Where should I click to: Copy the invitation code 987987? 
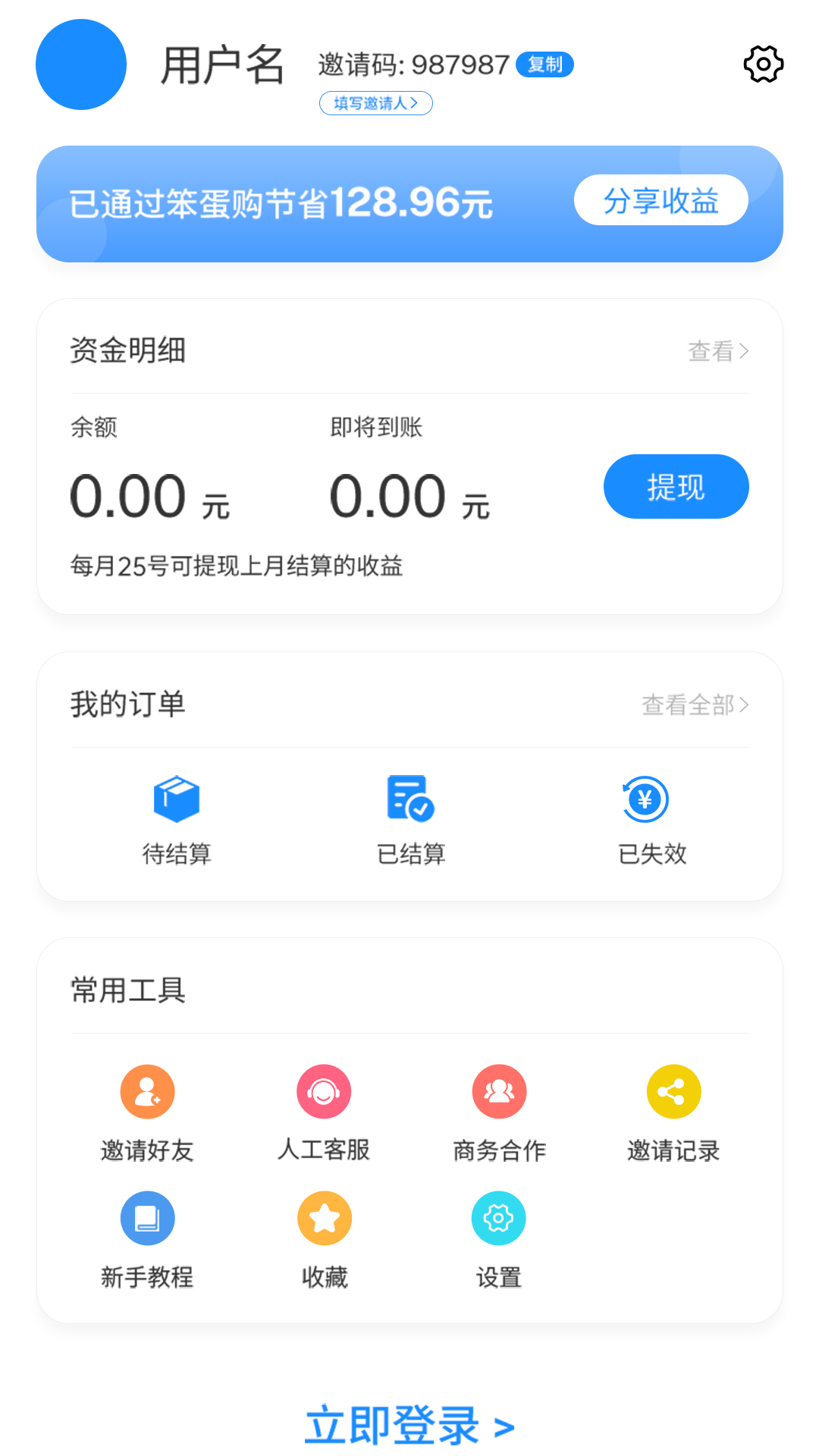(544, 64)
